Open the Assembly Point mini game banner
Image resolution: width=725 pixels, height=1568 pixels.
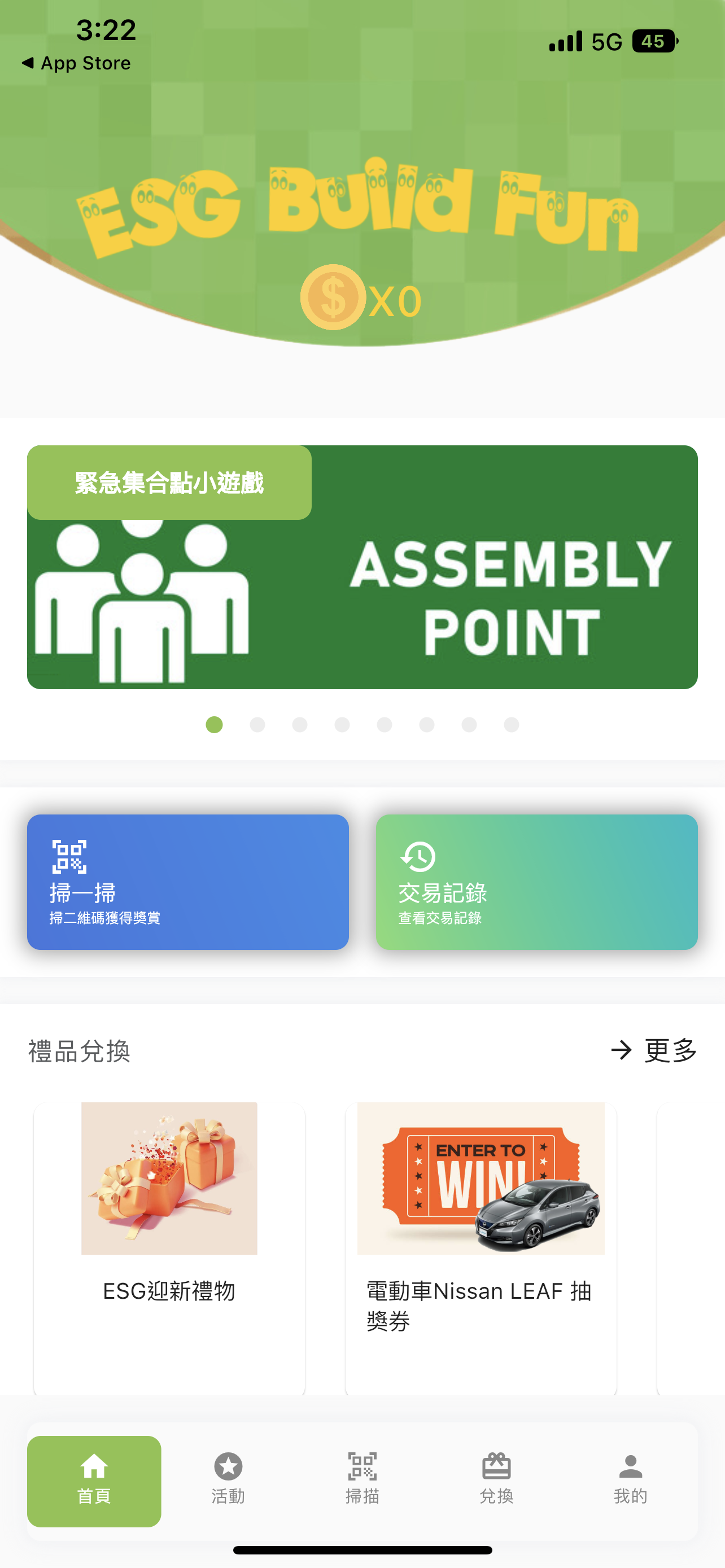[x=362, y=567]
